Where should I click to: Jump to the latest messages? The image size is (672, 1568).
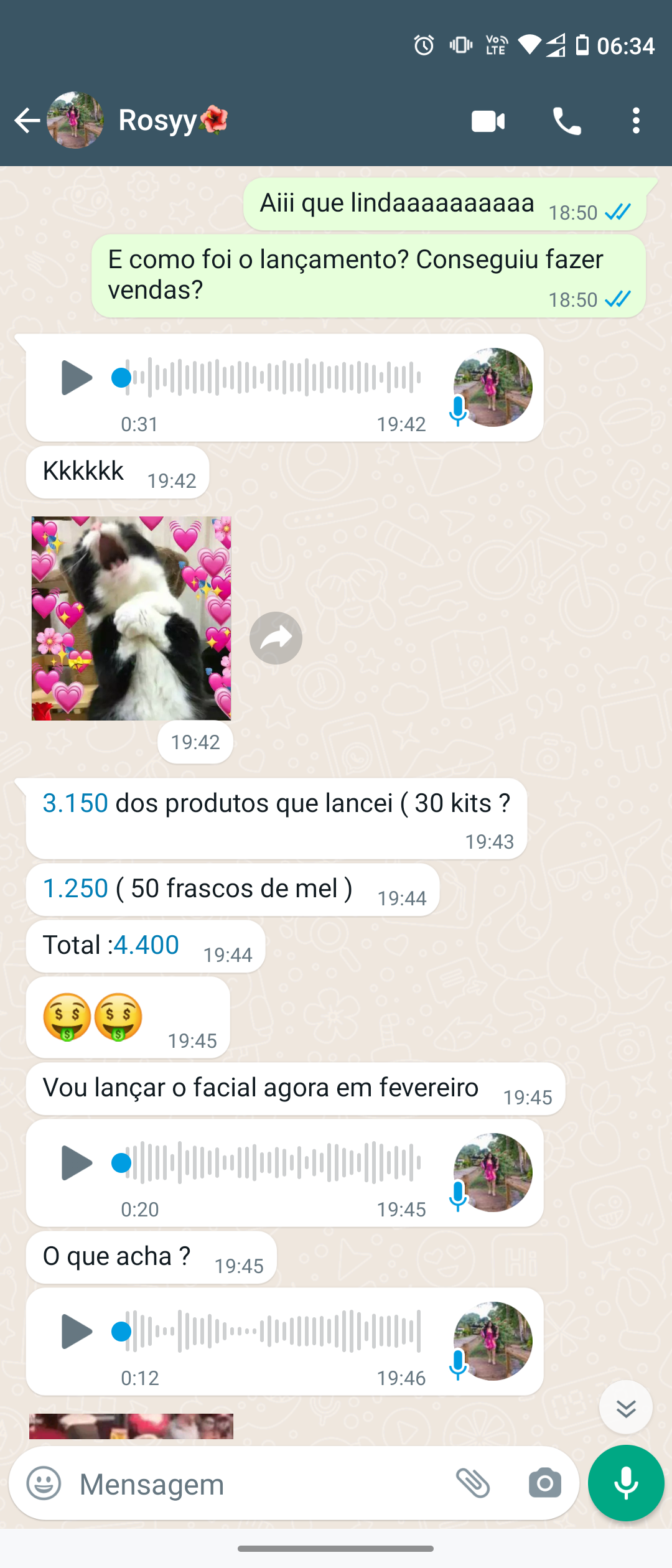coord(625,1407)
